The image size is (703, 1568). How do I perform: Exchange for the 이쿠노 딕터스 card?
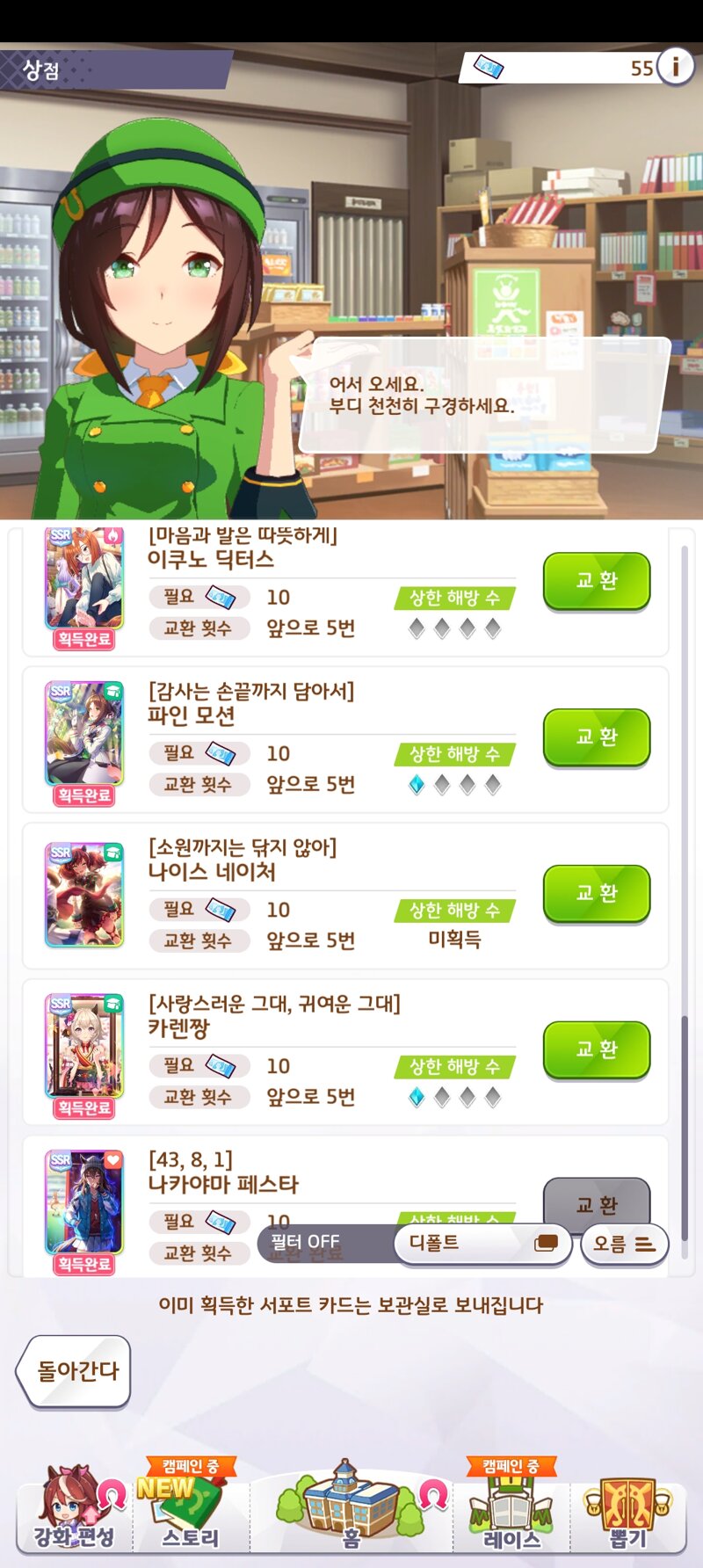[x=597, y=581]
